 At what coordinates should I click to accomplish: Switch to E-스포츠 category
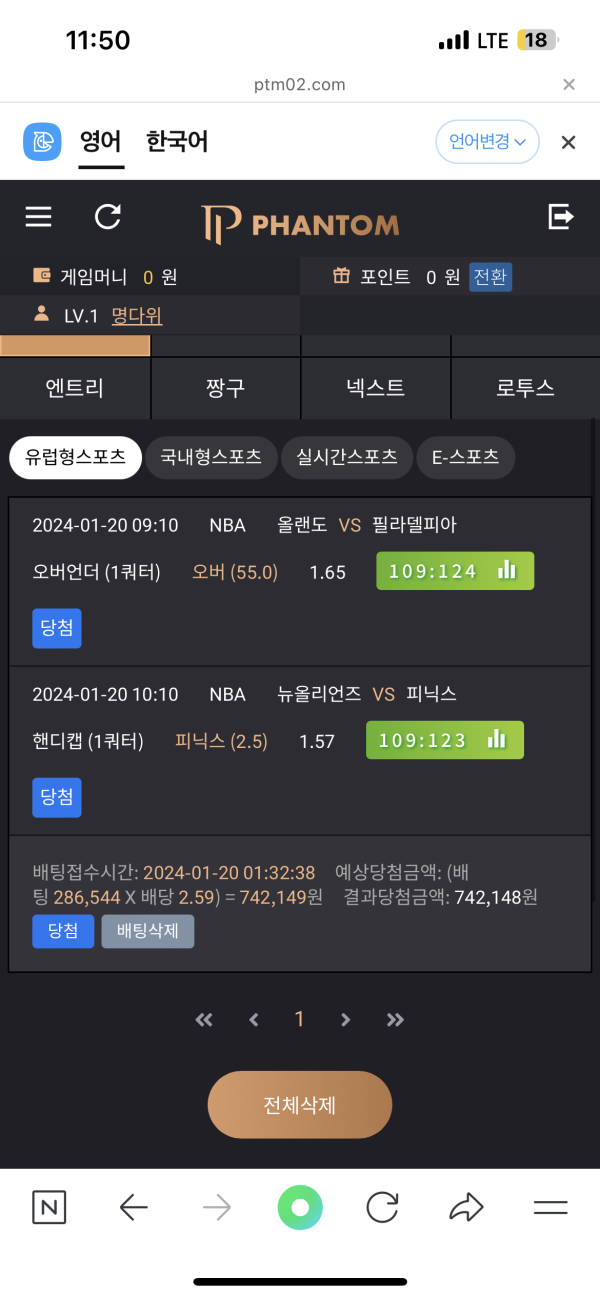click(x=465, y=457)
